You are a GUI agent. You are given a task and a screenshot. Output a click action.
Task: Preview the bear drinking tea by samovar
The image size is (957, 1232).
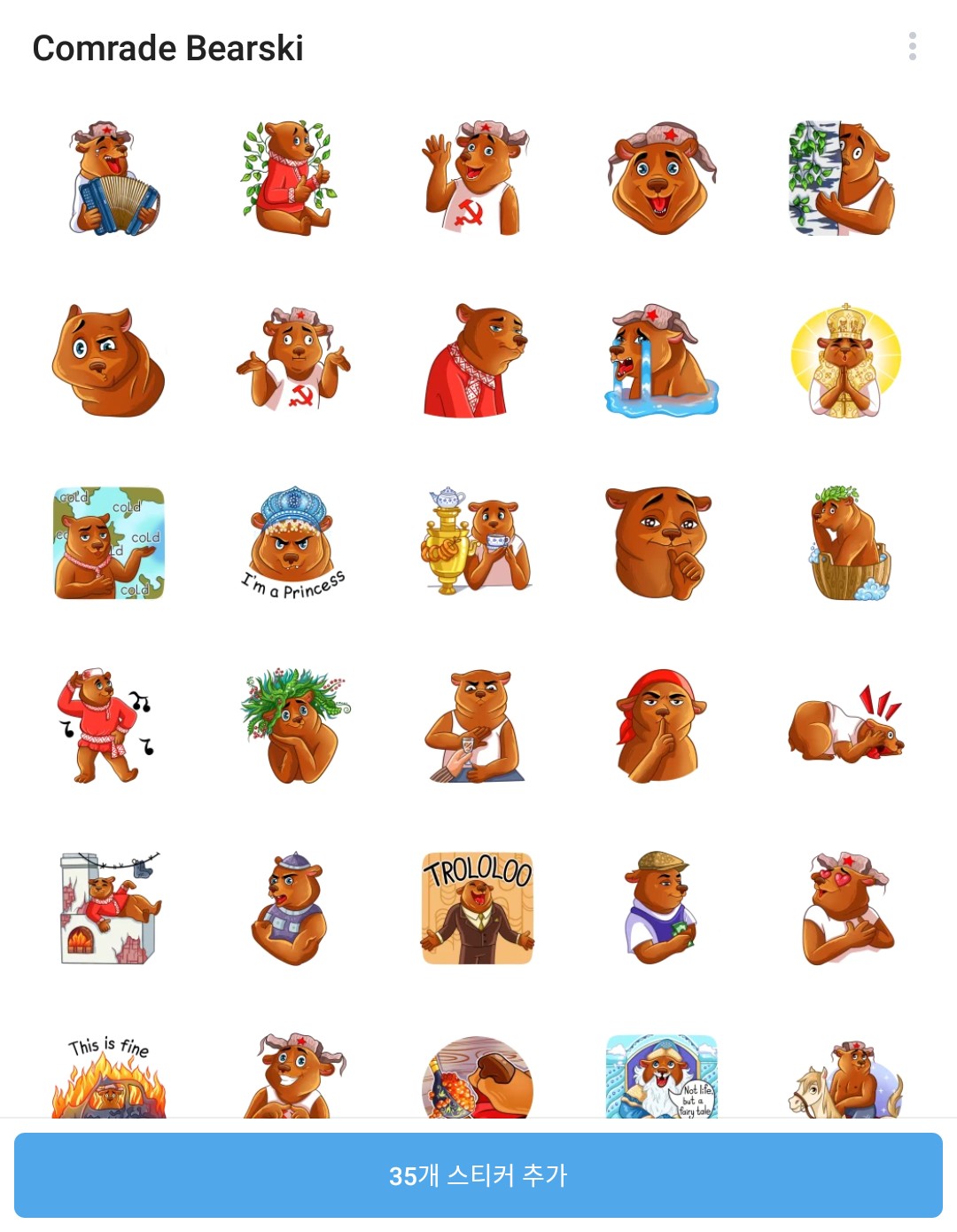(477, 543)
